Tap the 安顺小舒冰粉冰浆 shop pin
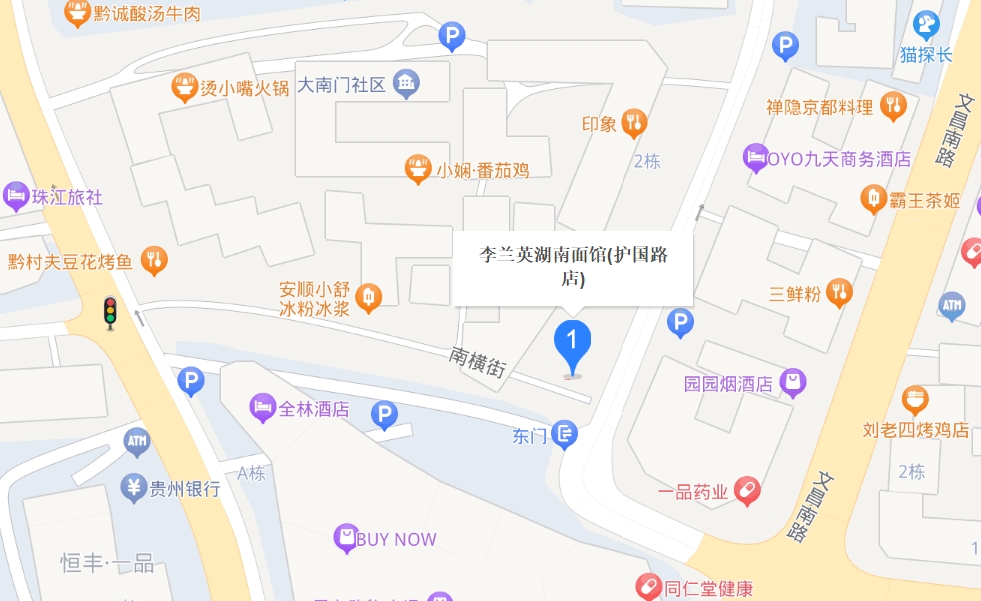This screenshot has height=601, width=981. tap(369, 296)
